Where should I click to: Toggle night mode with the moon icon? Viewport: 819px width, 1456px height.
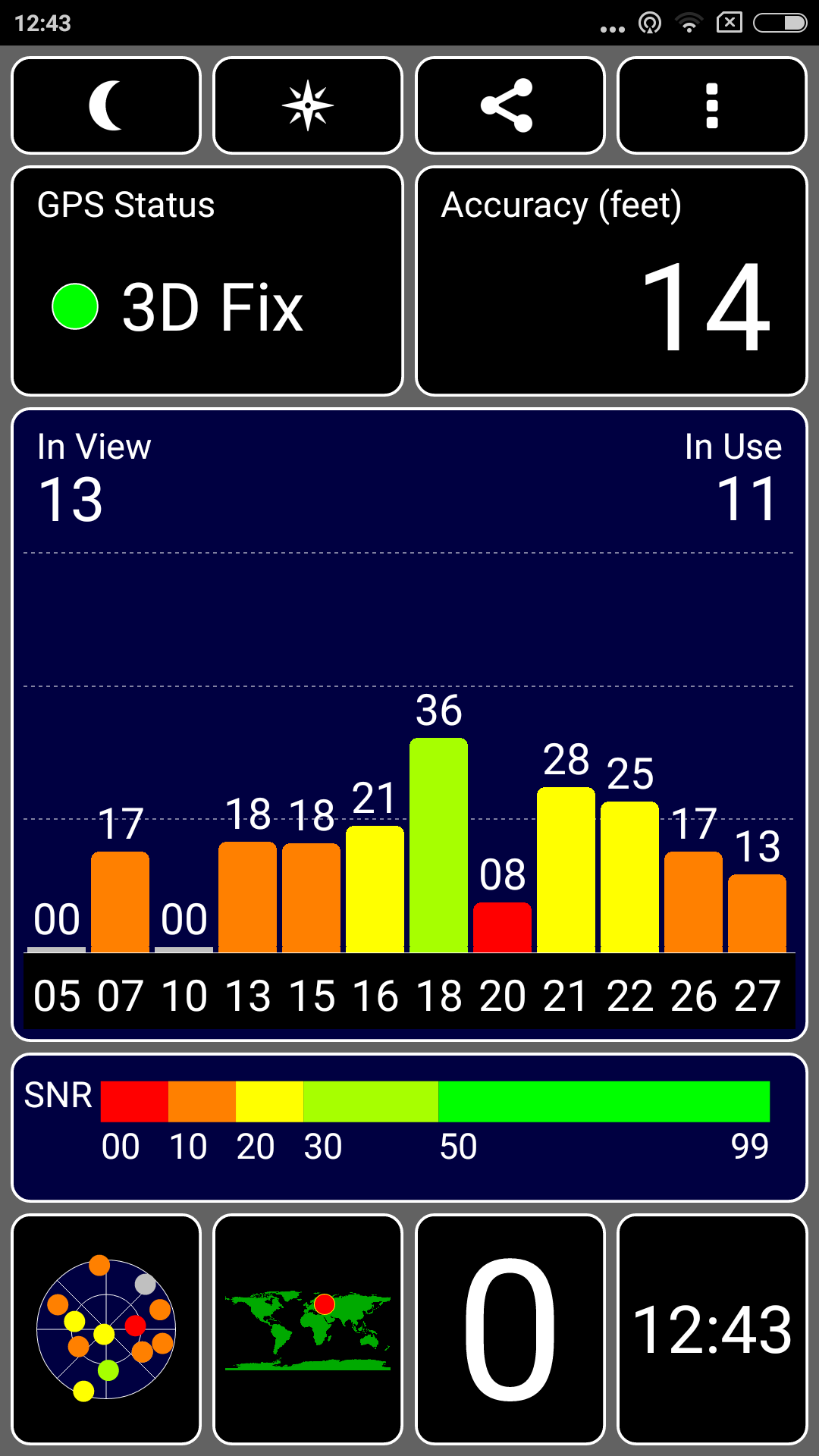(x=106, y=105)
